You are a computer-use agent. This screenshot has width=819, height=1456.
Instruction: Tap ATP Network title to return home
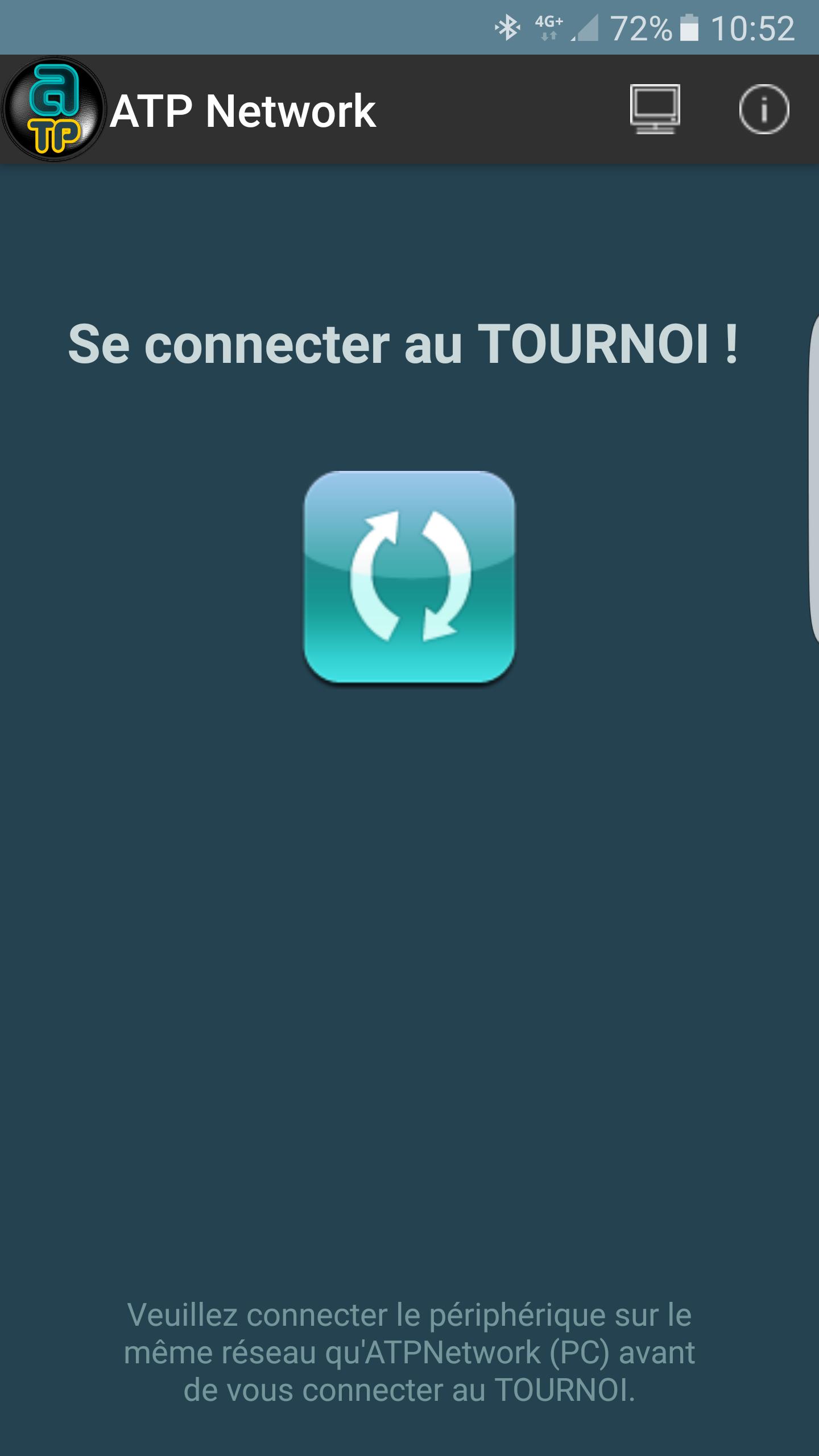[243, 110]
